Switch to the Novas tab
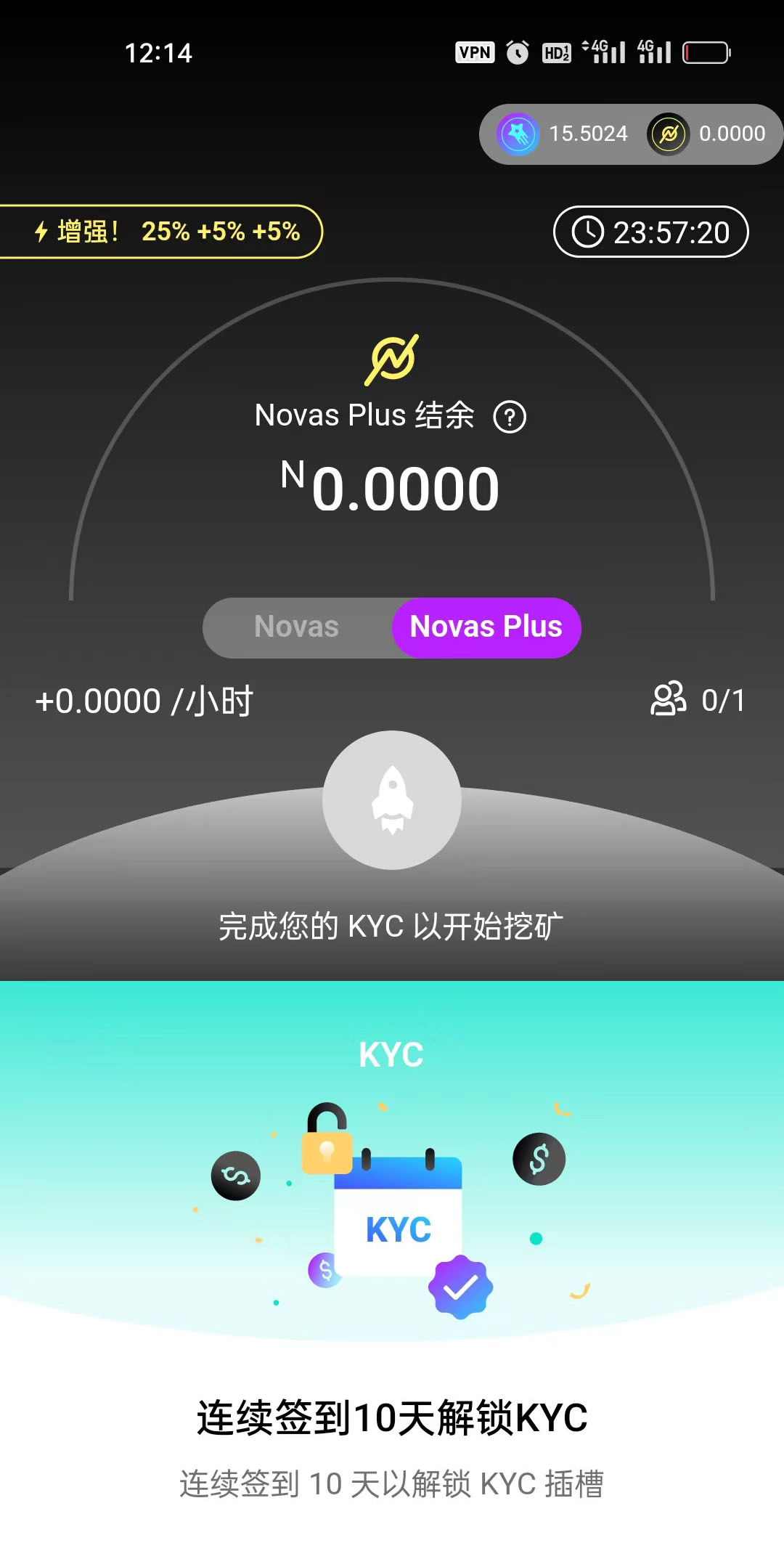The height and width of the screenshot is (1543, 784). (297, 627)
